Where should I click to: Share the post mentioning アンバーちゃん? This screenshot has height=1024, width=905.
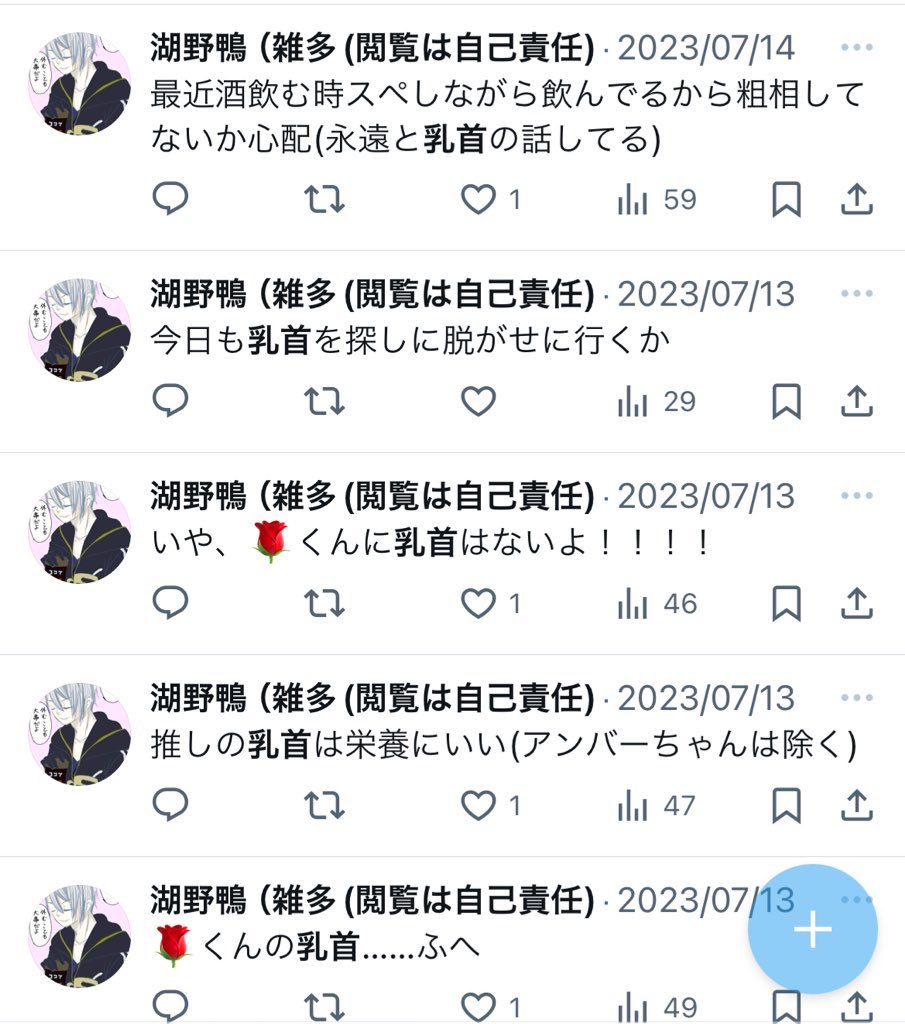[856, 805]
